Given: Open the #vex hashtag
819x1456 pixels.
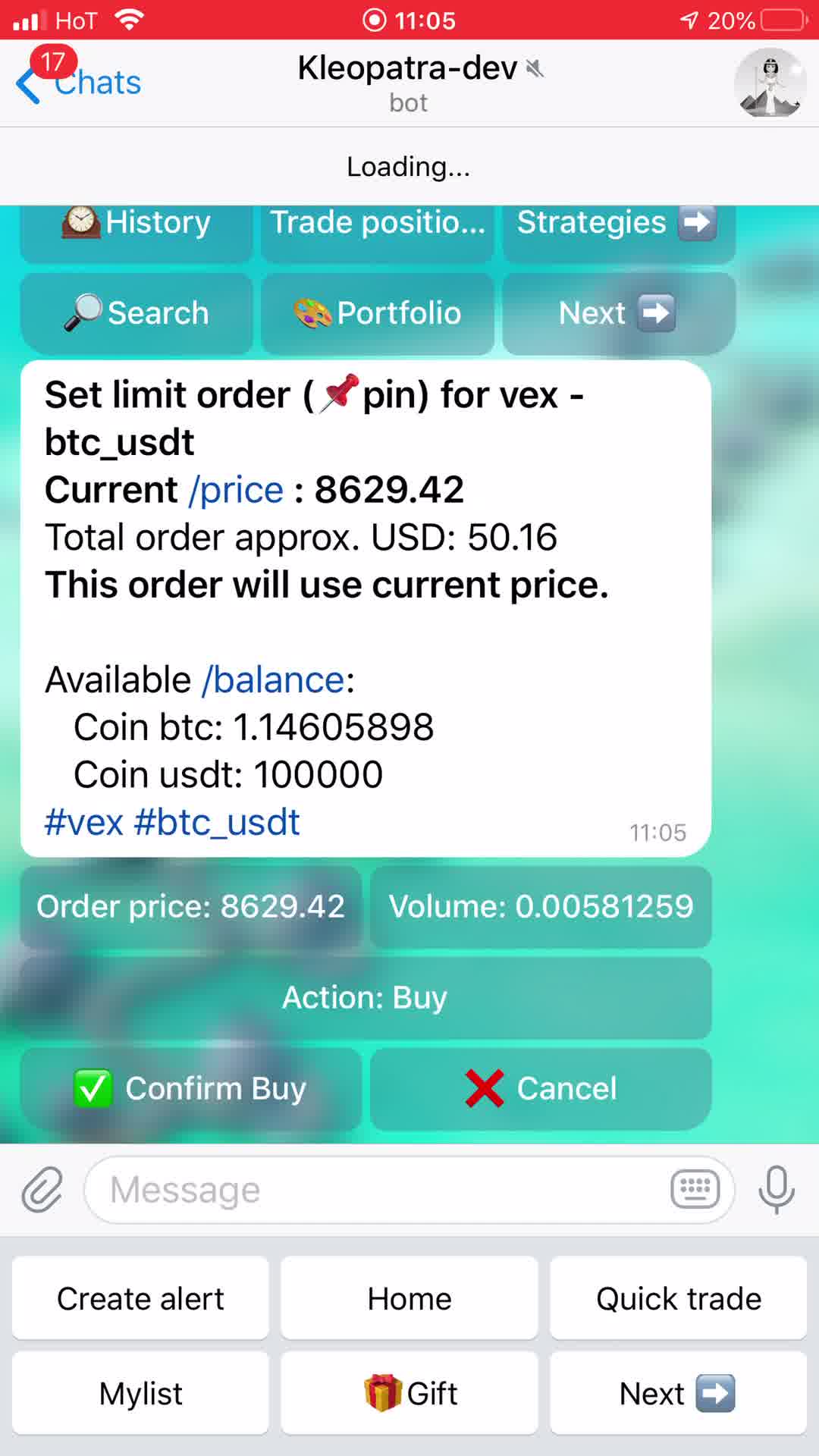Looking at the screenshot, I should pos(83,822).
